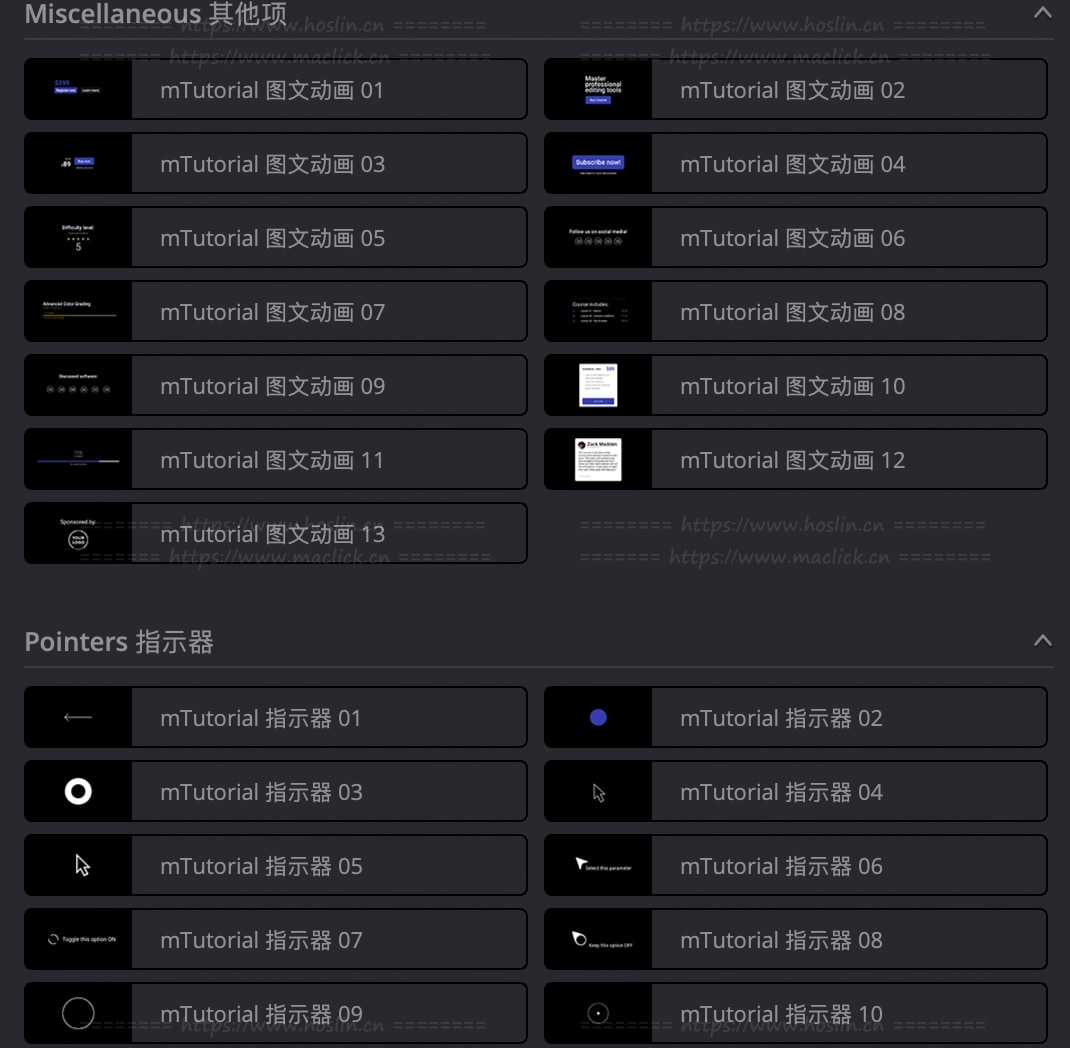
Task: Pick mTutorial 图文动画 10
Action: (795, 386)
